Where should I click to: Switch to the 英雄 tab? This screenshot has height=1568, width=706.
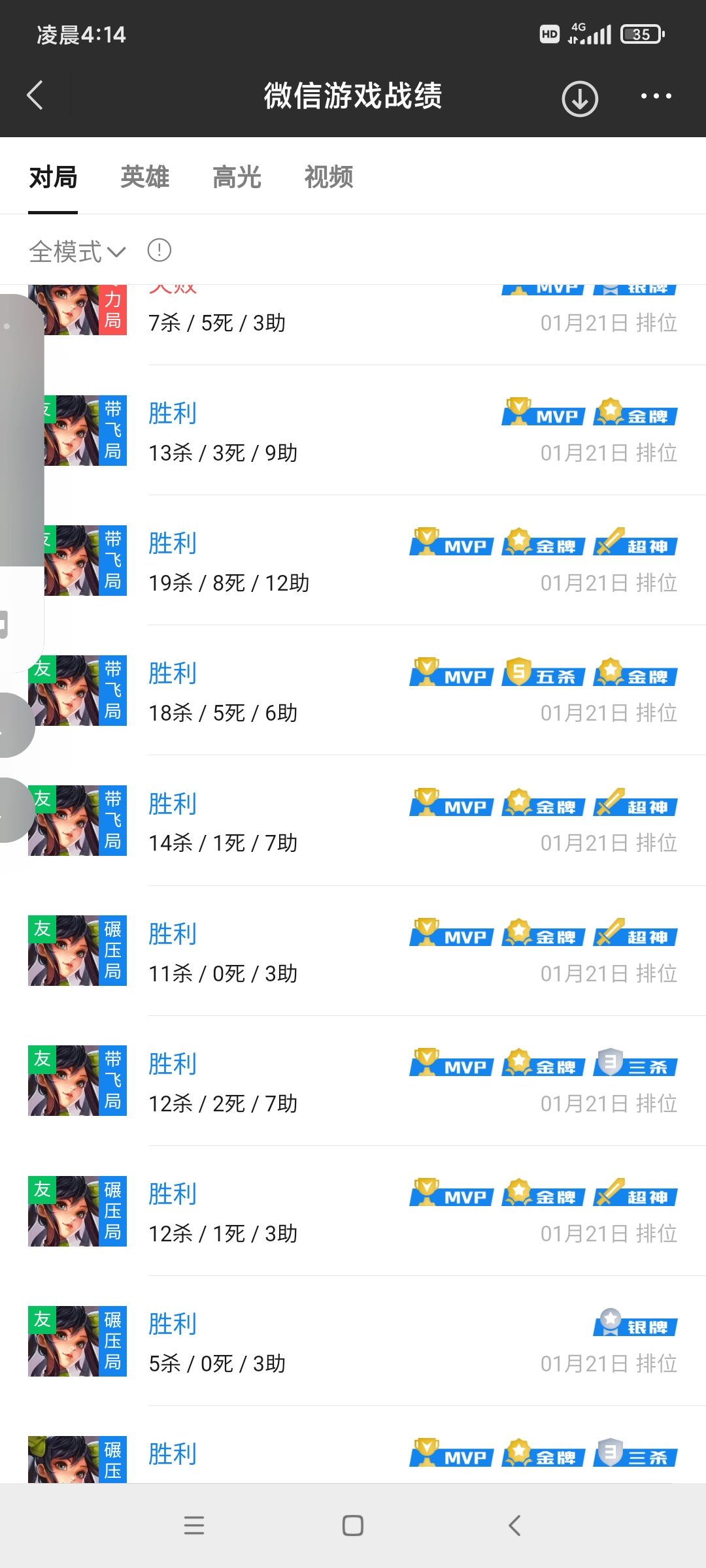pyautogui.click(x=145, y=177)
